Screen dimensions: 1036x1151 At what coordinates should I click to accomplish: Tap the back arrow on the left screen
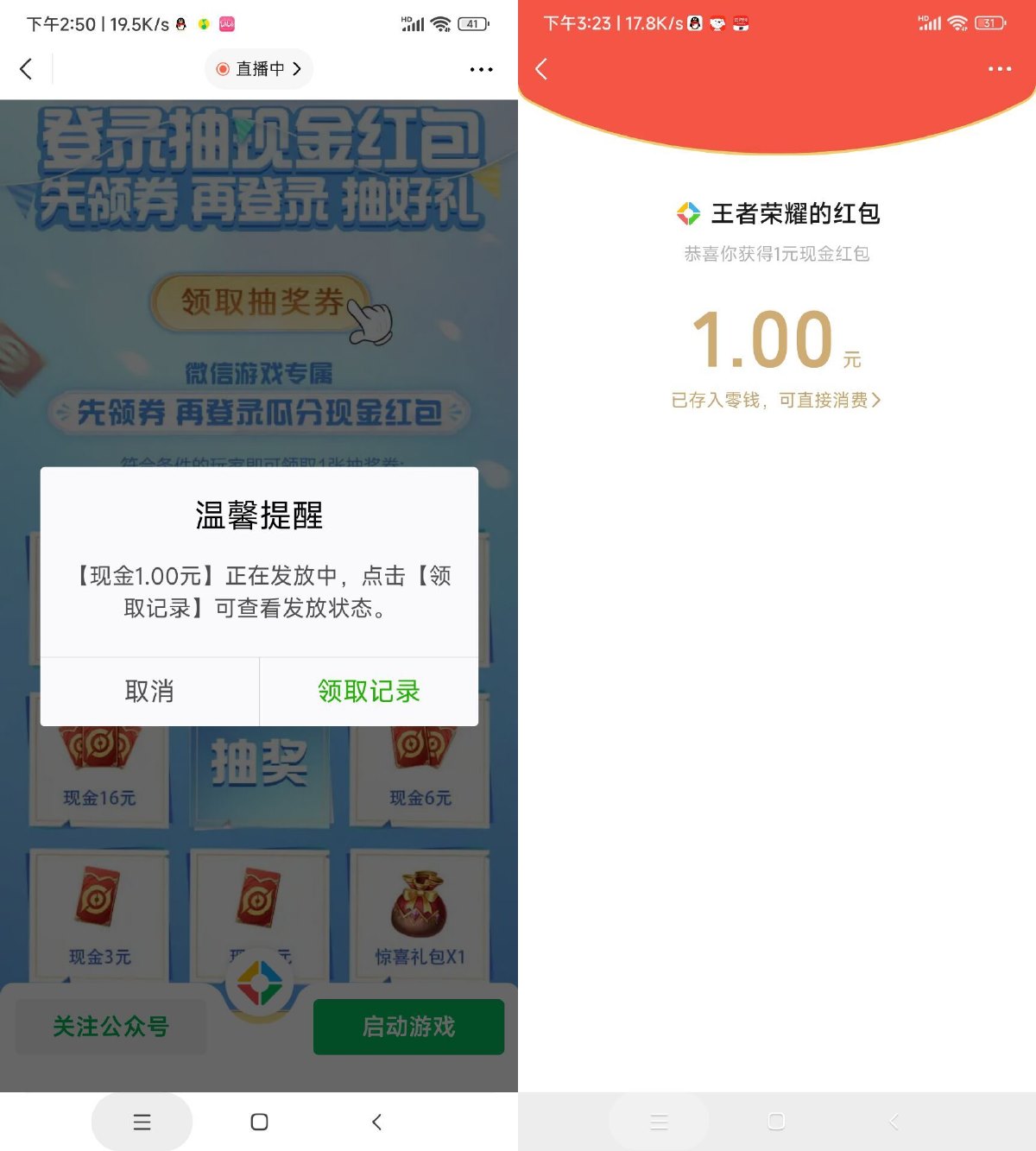(x=27, y=68)
